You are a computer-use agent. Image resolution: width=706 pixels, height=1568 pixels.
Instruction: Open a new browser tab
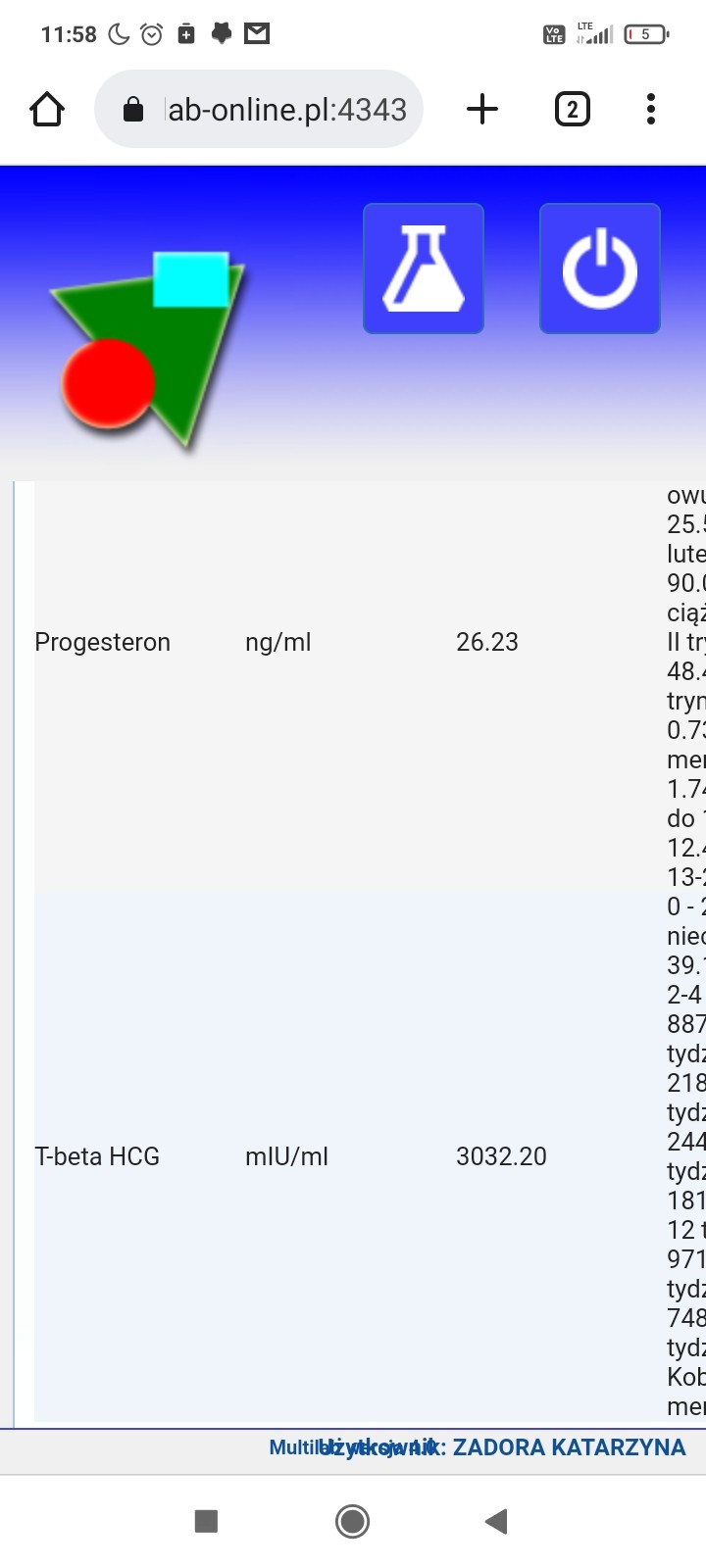point(481,109)
